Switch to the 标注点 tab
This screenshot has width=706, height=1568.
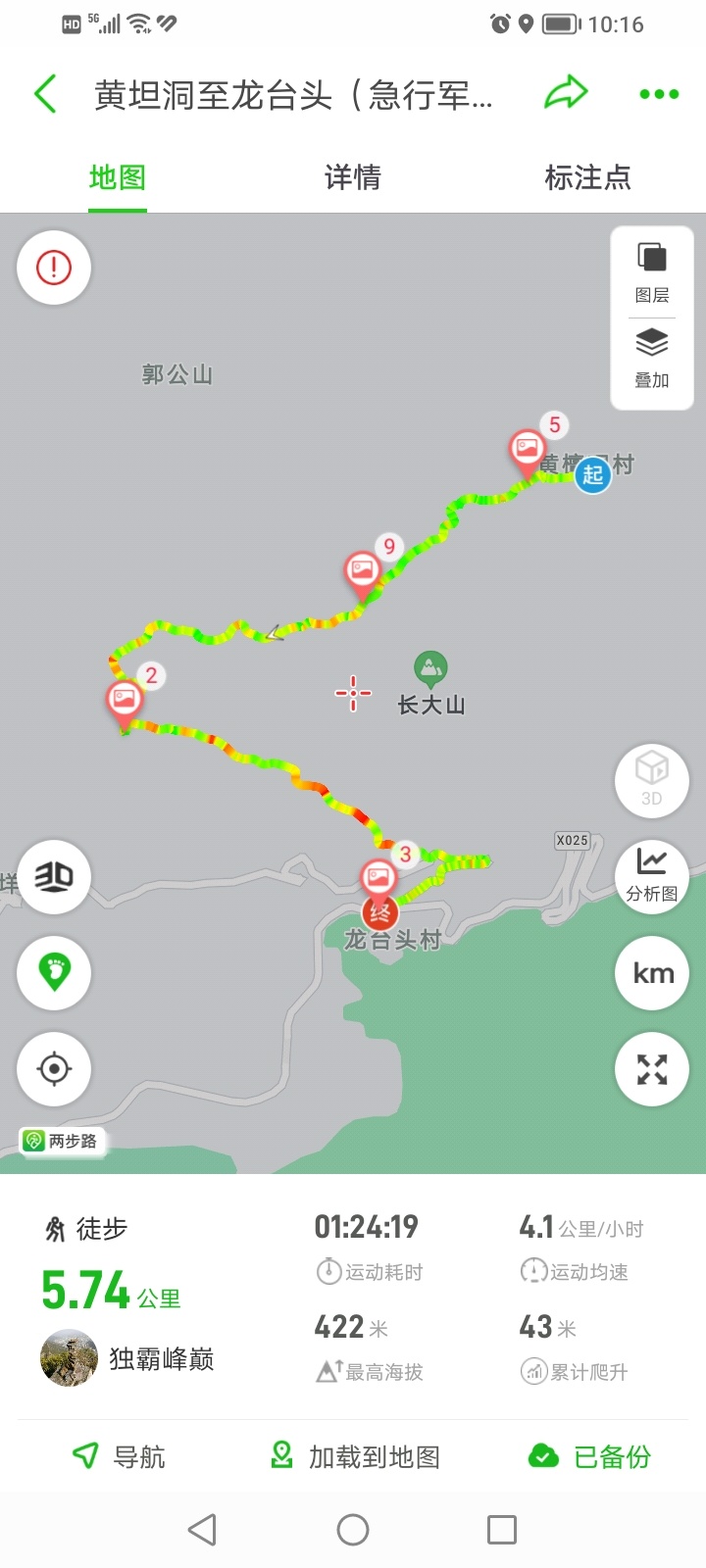(x=587, y=177)
